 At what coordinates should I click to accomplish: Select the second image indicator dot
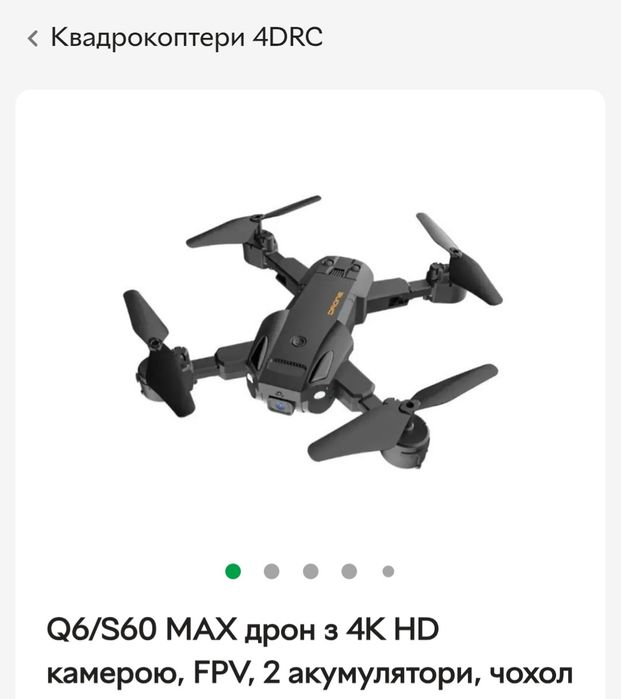pyautogui.click(x=271, y=571)
